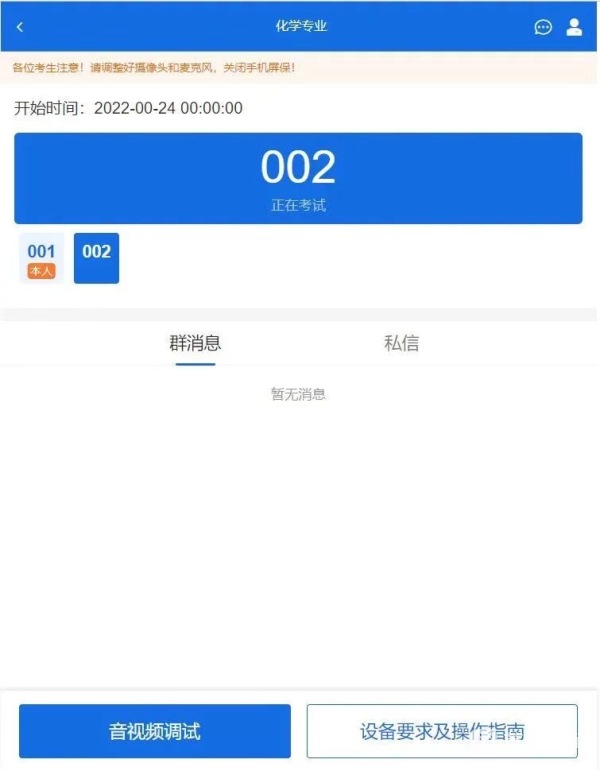
Task: Open the user profile icon
Action: [574, 27]
